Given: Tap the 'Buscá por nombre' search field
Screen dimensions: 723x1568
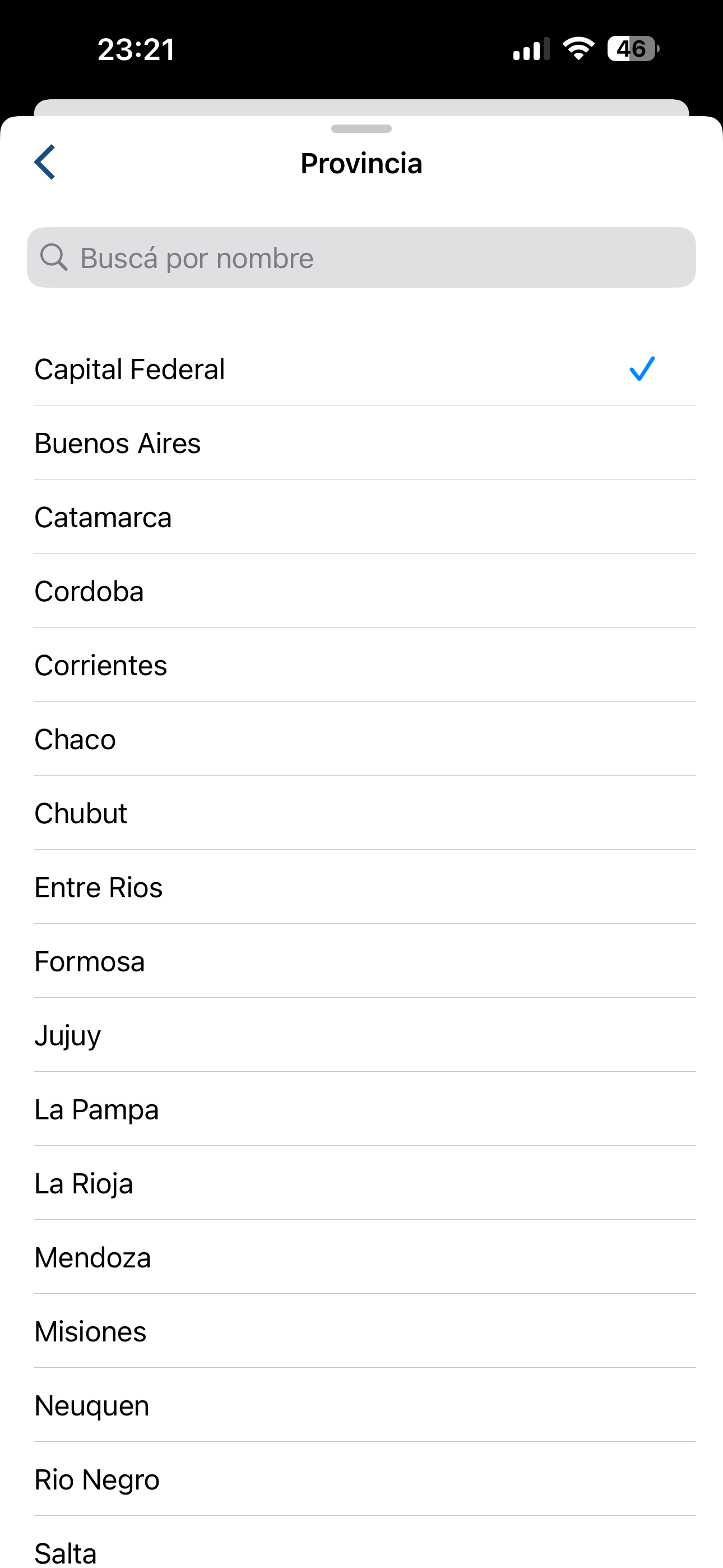Looking at the screenshot, I should pos(361,257).
